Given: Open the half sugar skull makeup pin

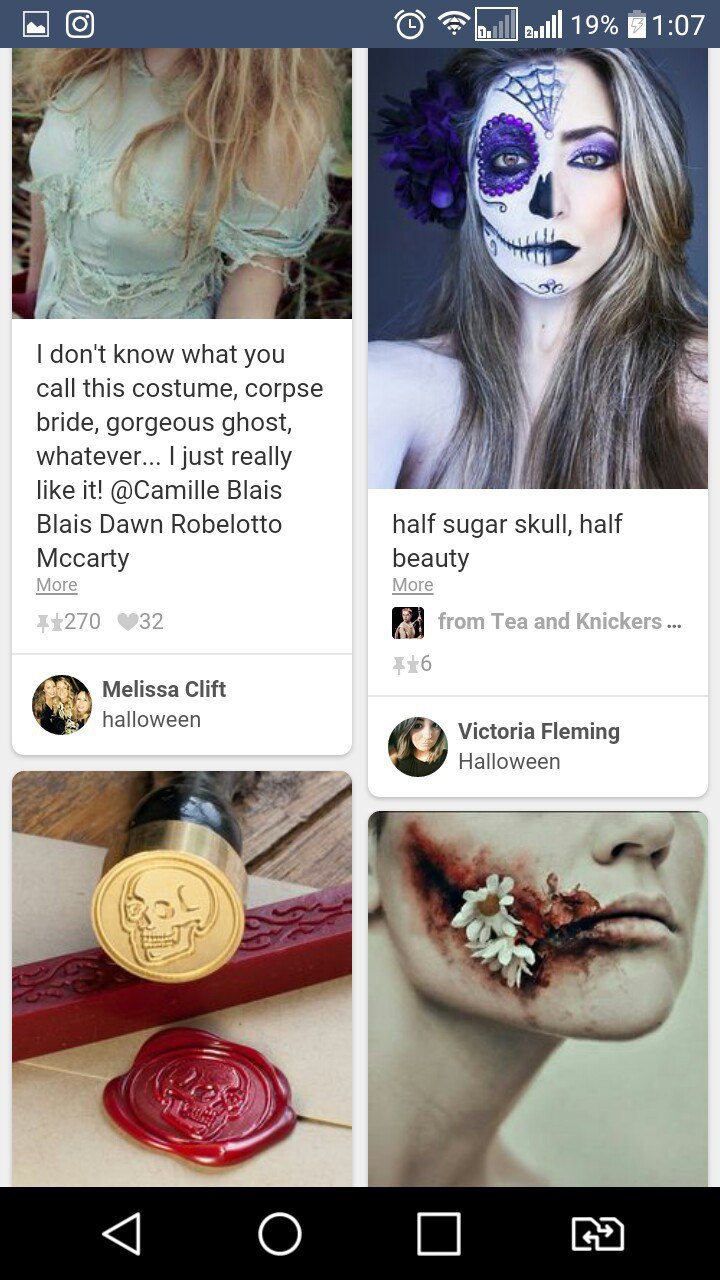Looking at the screenshot, I should click(x=537, y=270).
